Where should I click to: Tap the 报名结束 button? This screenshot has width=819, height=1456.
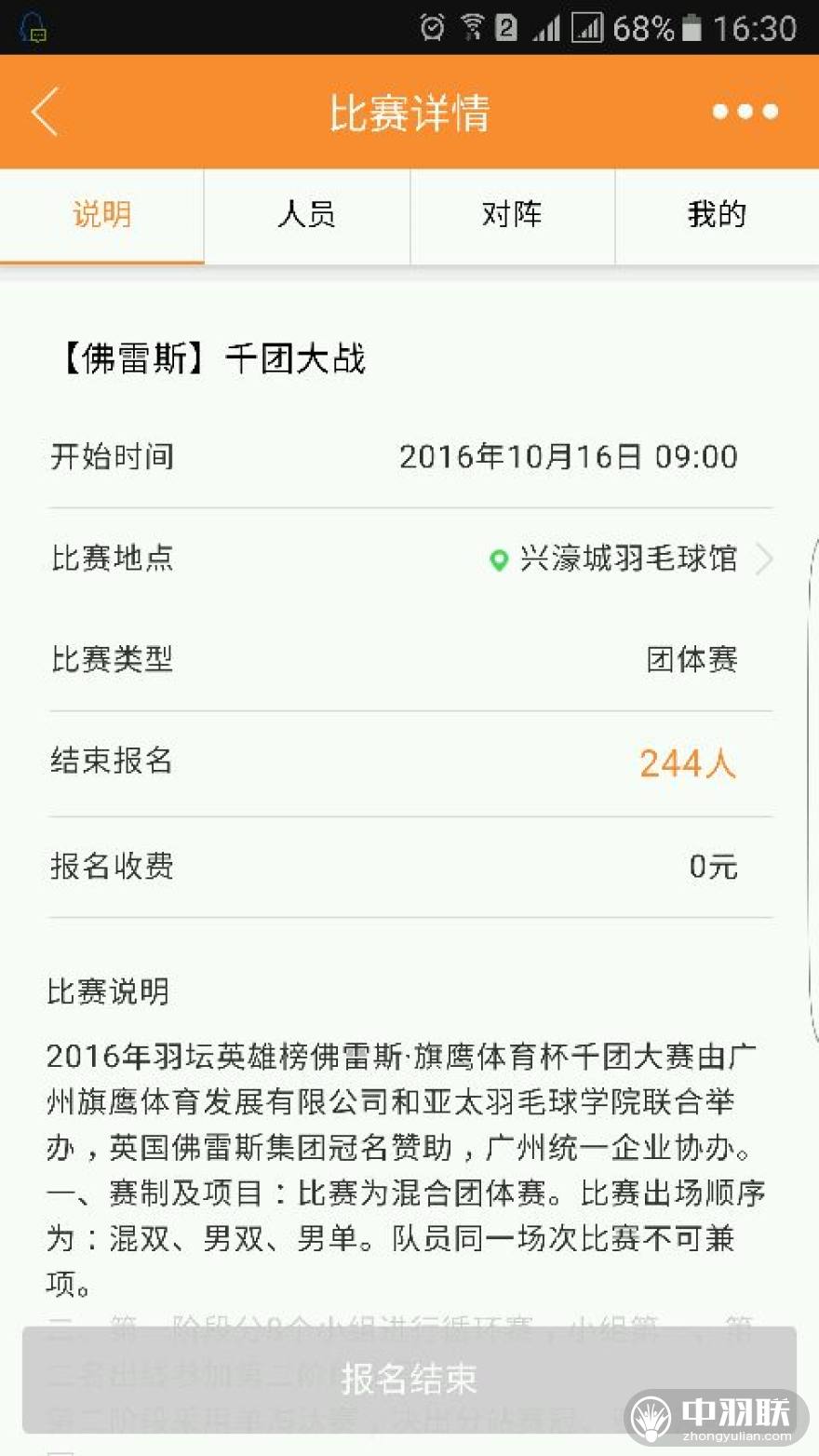409,1379
